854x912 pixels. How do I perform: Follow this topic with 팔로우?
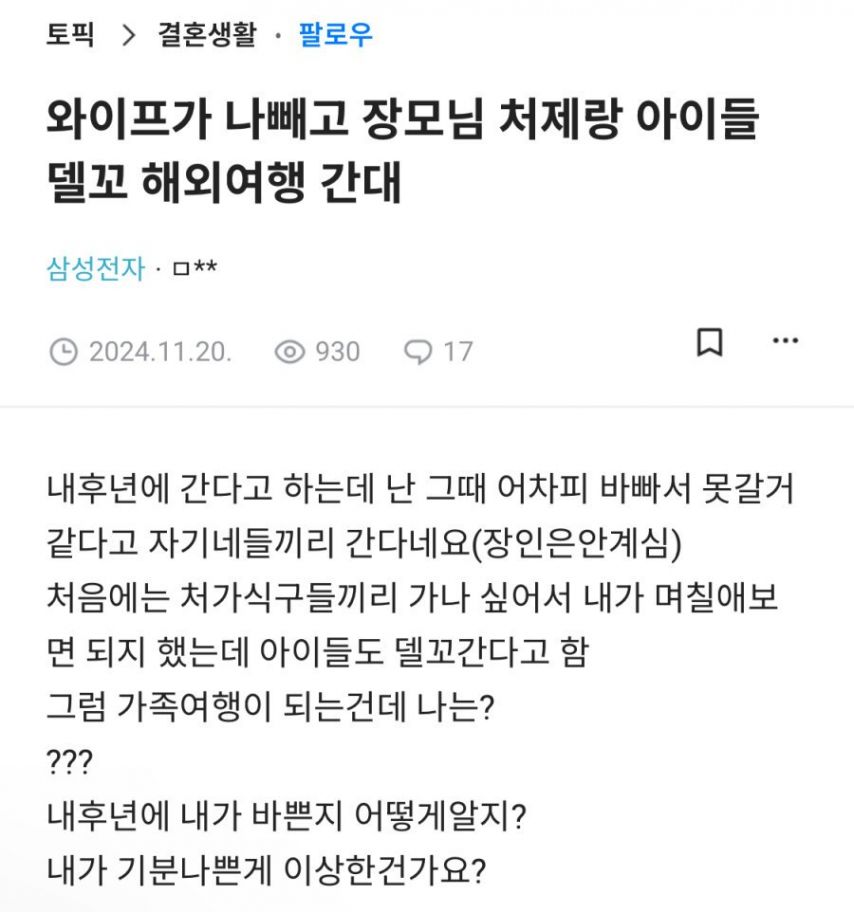(335, 35)
